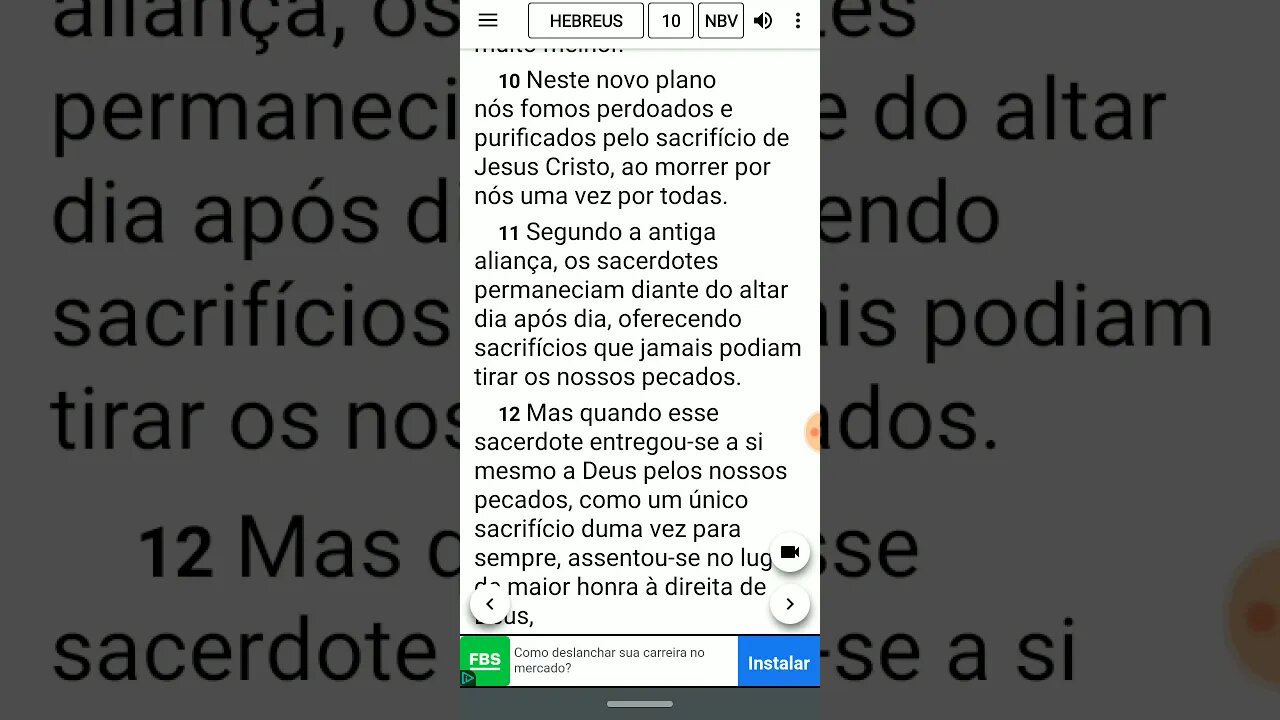Viewport: 1280px width, 720px height.
Task: Tap the floating video camera button
Action: coord(789,552)
